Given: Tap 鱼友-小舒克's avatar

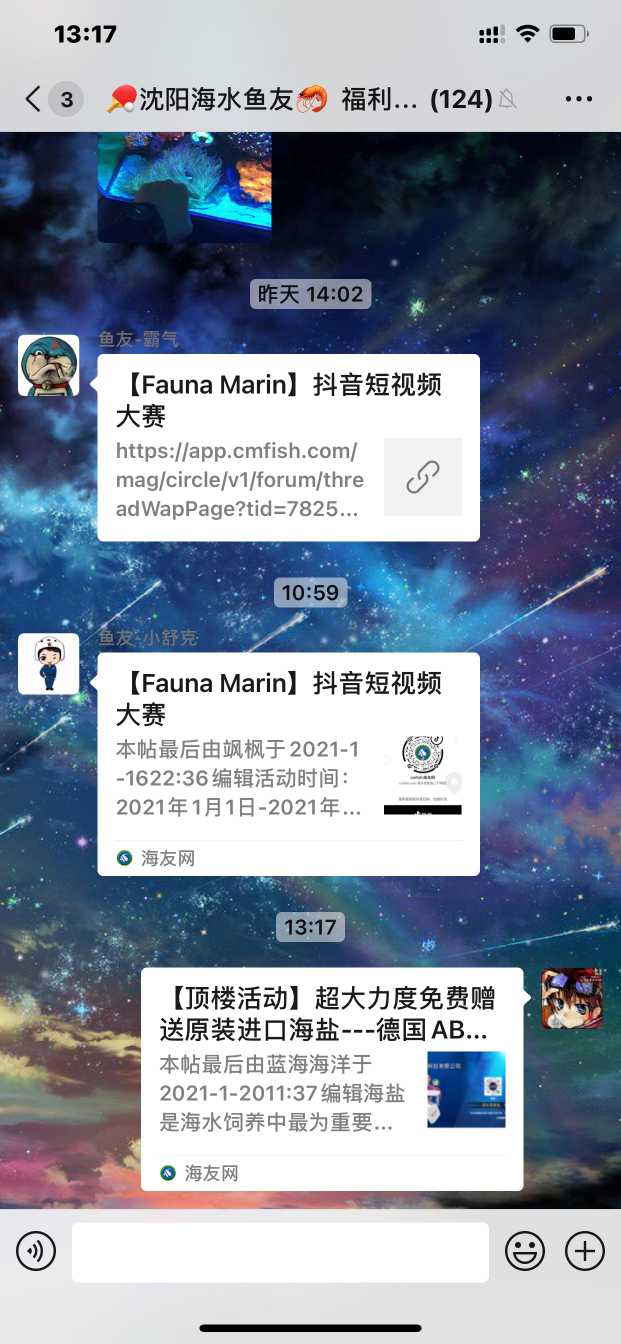Looking at the screenshot, I should [x=48, y=664].
